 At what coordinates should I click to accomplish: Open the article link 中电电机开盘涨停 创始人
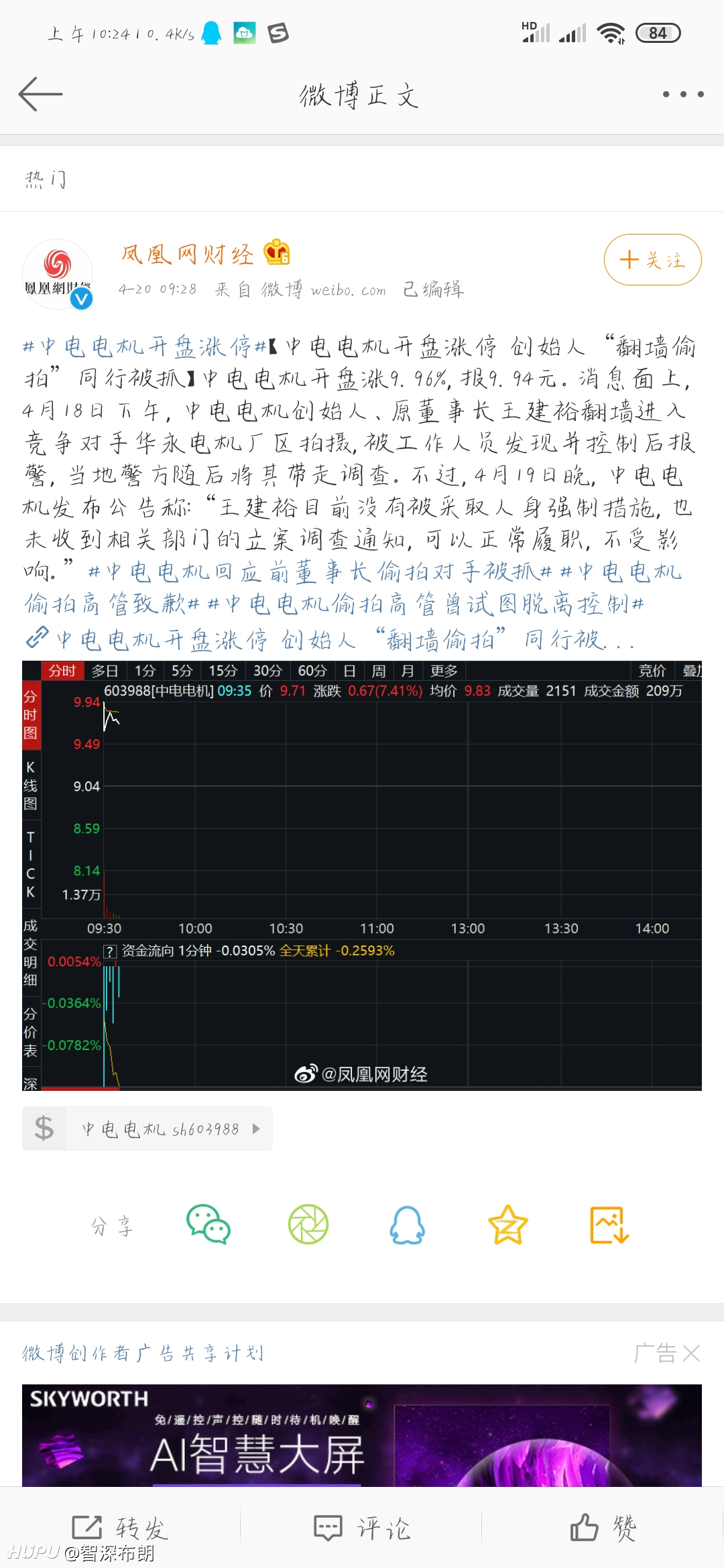click(330, 639)
